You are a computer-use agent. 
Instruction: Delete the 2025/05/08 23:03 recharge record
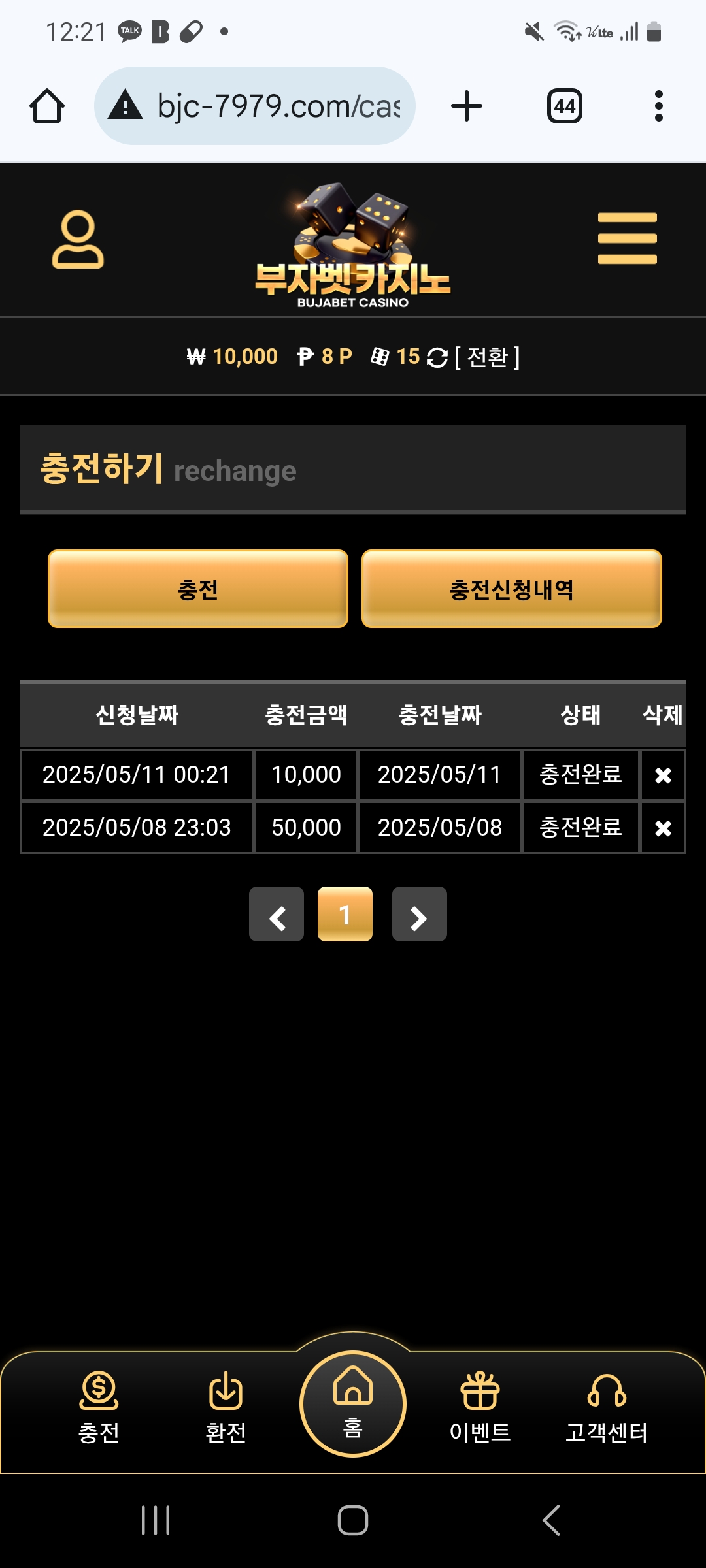[663, 828]
